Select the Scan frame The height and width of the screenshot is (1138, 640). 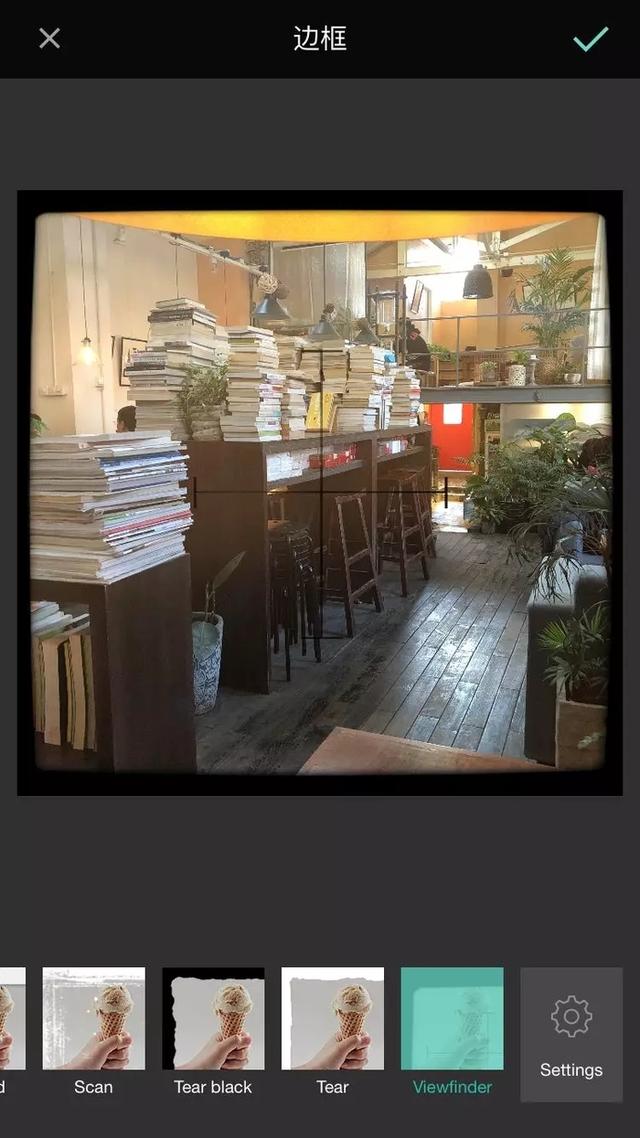coord(94,1031)
